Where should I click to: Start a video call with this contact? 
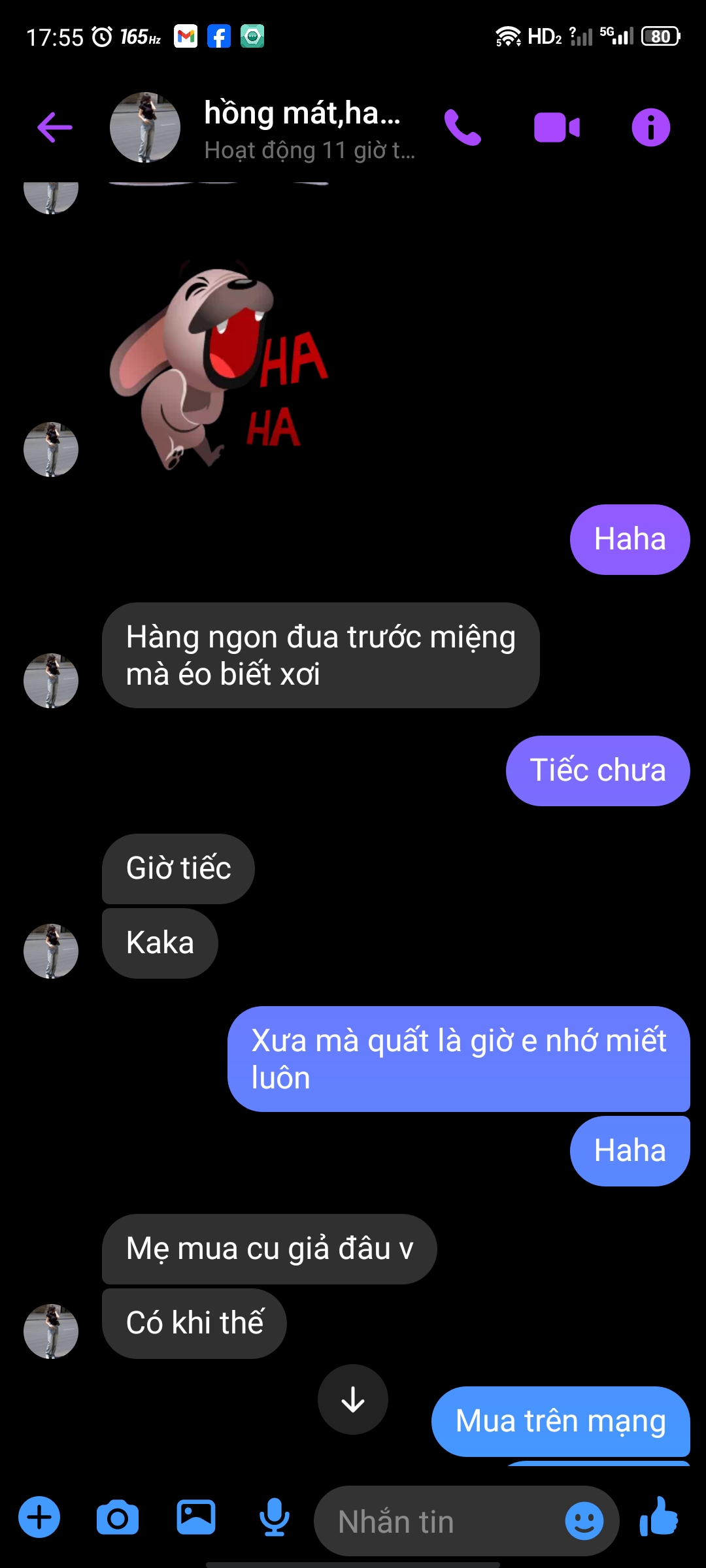[556, 127]
